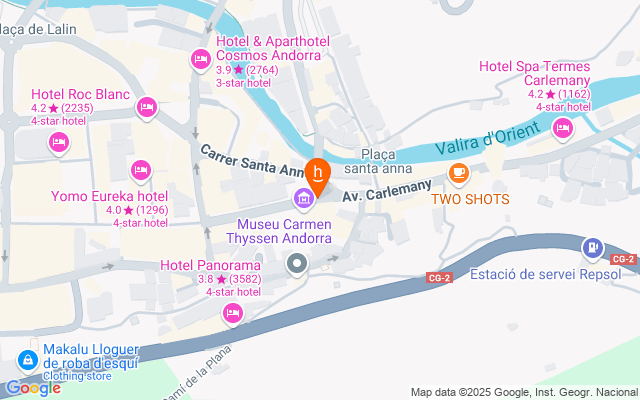Tap the Hotel Panorama bed pin
The height and width of the screenshot is (400, 640).
coord(233,315)
